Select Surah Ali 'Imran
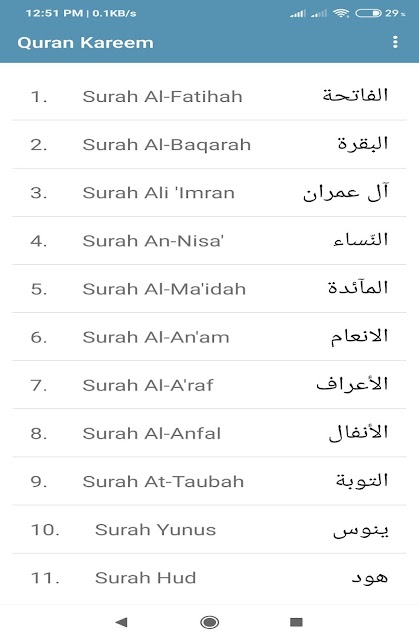Screen dimensions: 419x640 (209, 193)
